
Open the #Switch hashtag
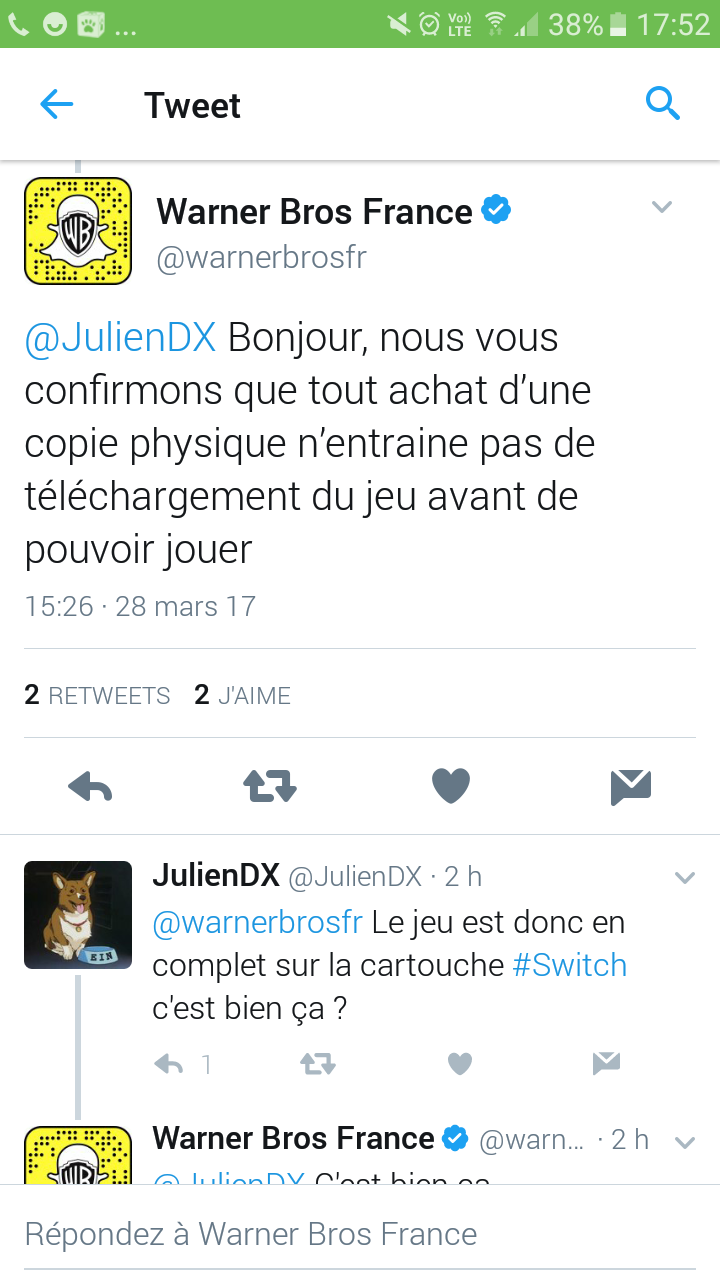[x=569, y=965]
